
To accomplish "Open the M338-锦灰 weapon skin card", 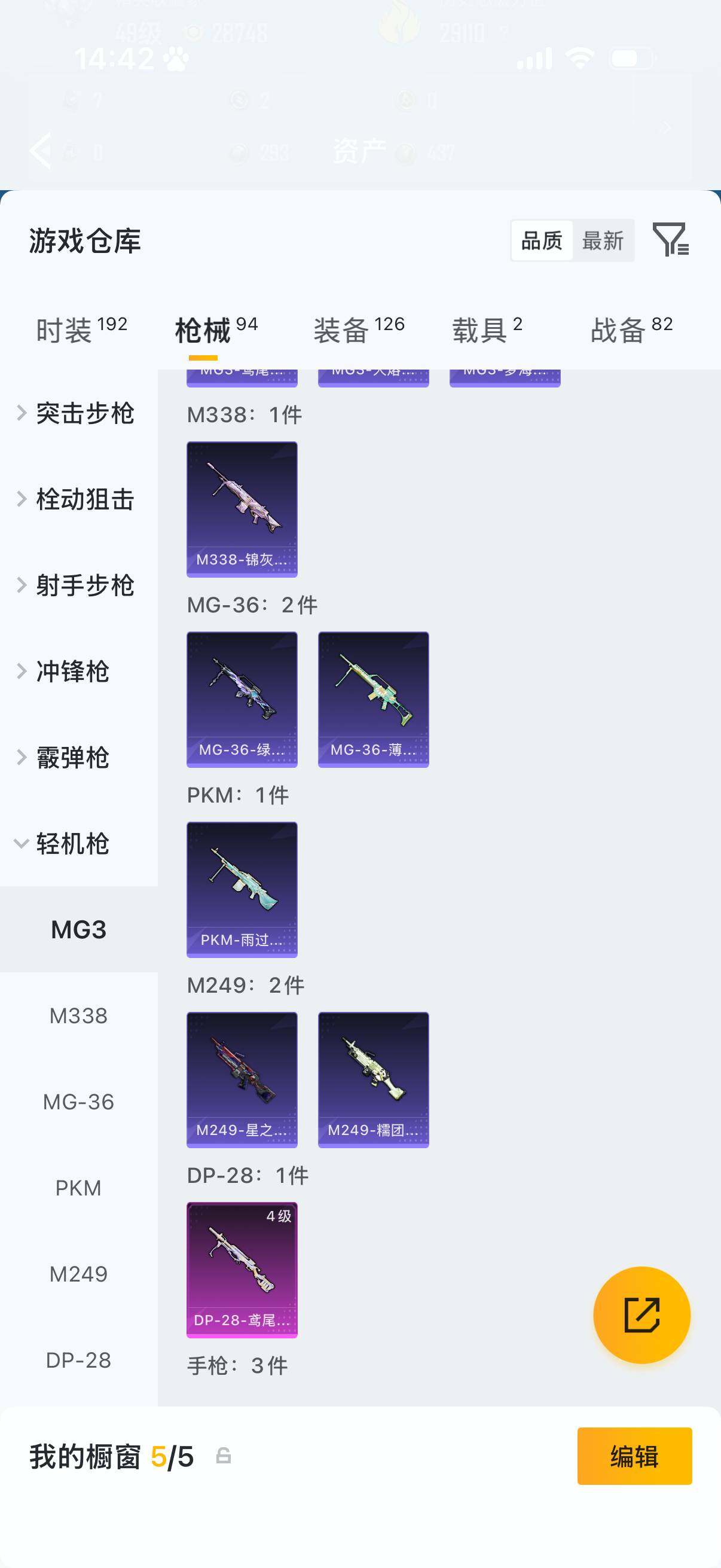I will [x=242, y=510].
